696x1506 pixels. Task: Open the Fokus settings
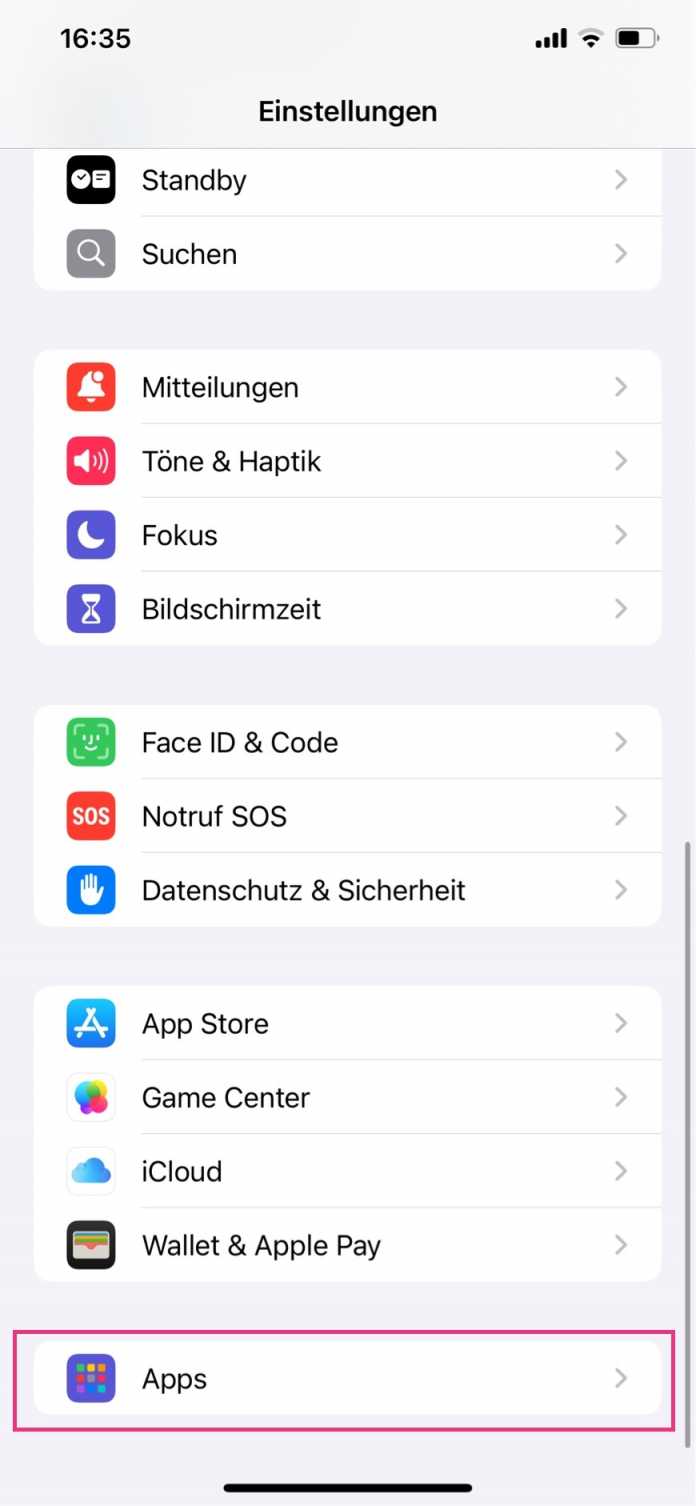pos(347,536)
